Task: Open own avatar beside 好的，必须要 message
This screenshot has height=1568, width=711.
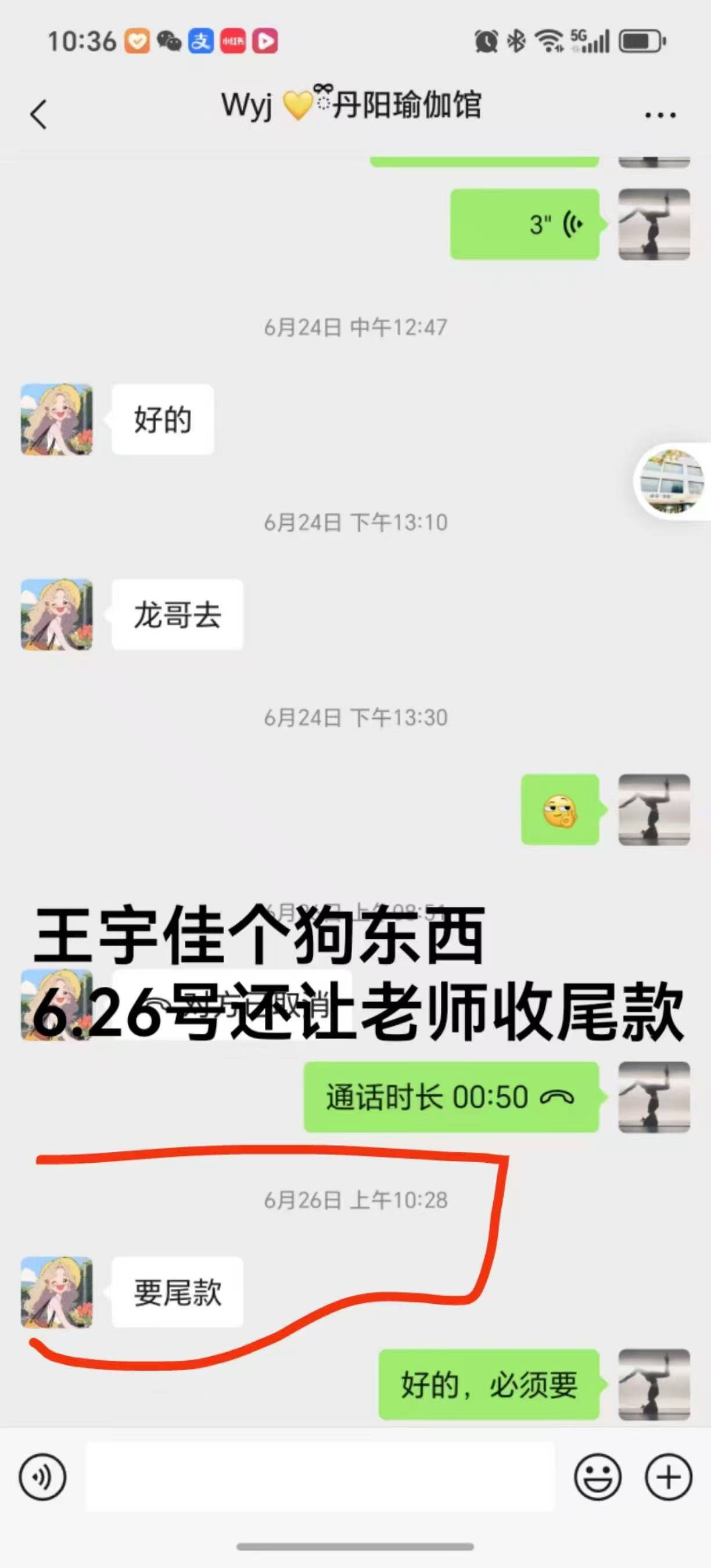Action: tap(653, 1384)
